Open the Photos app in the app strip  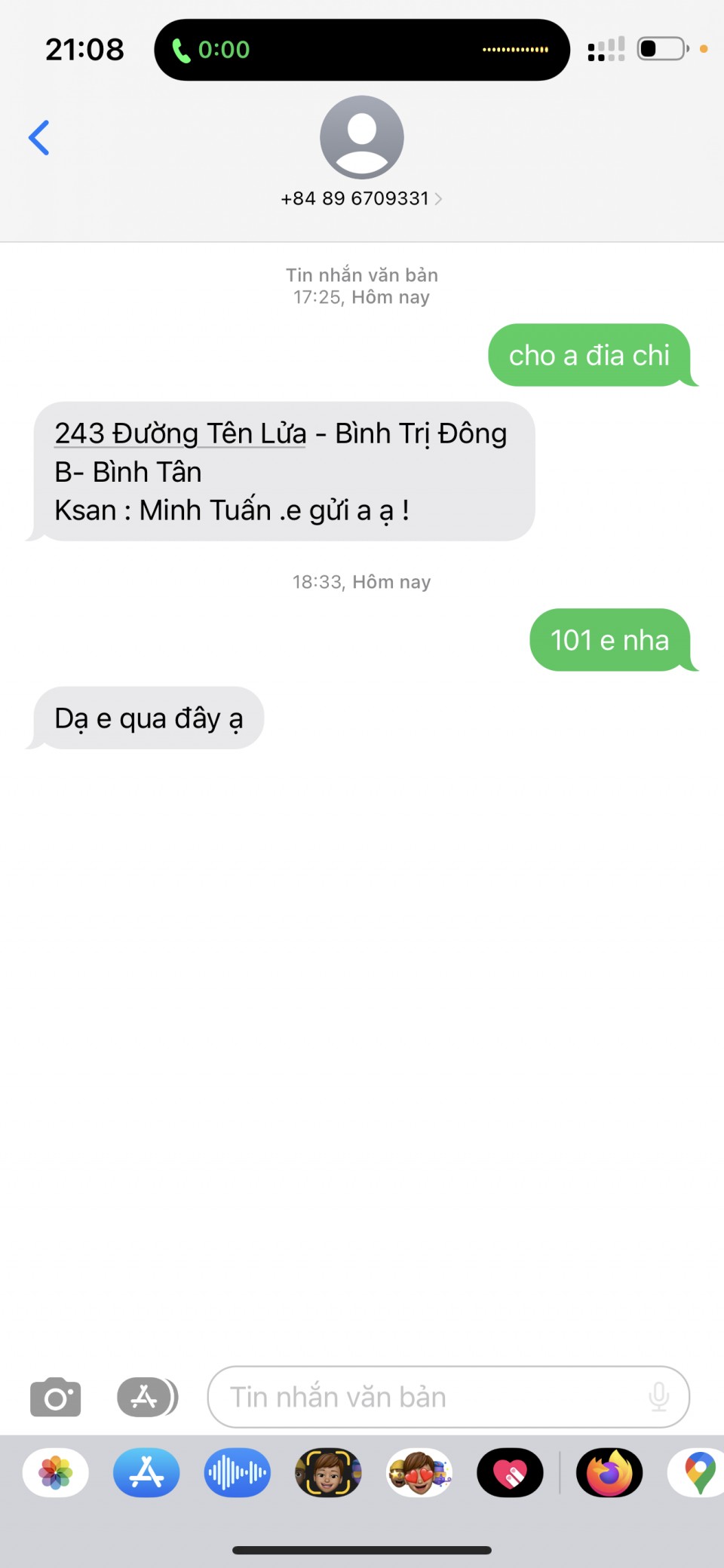coord(56,1473)
